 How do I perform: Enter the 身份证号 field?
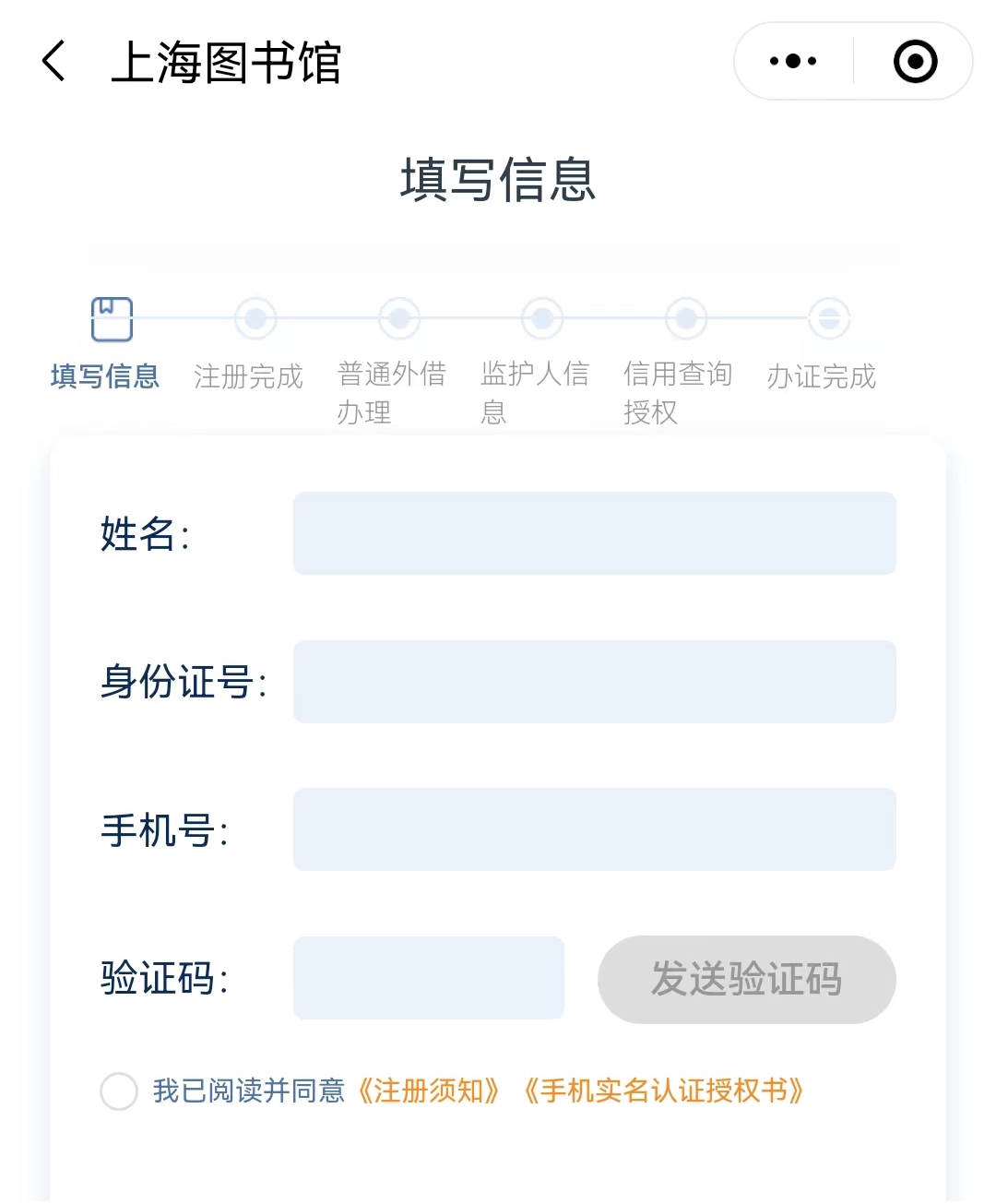coord(594,682)
